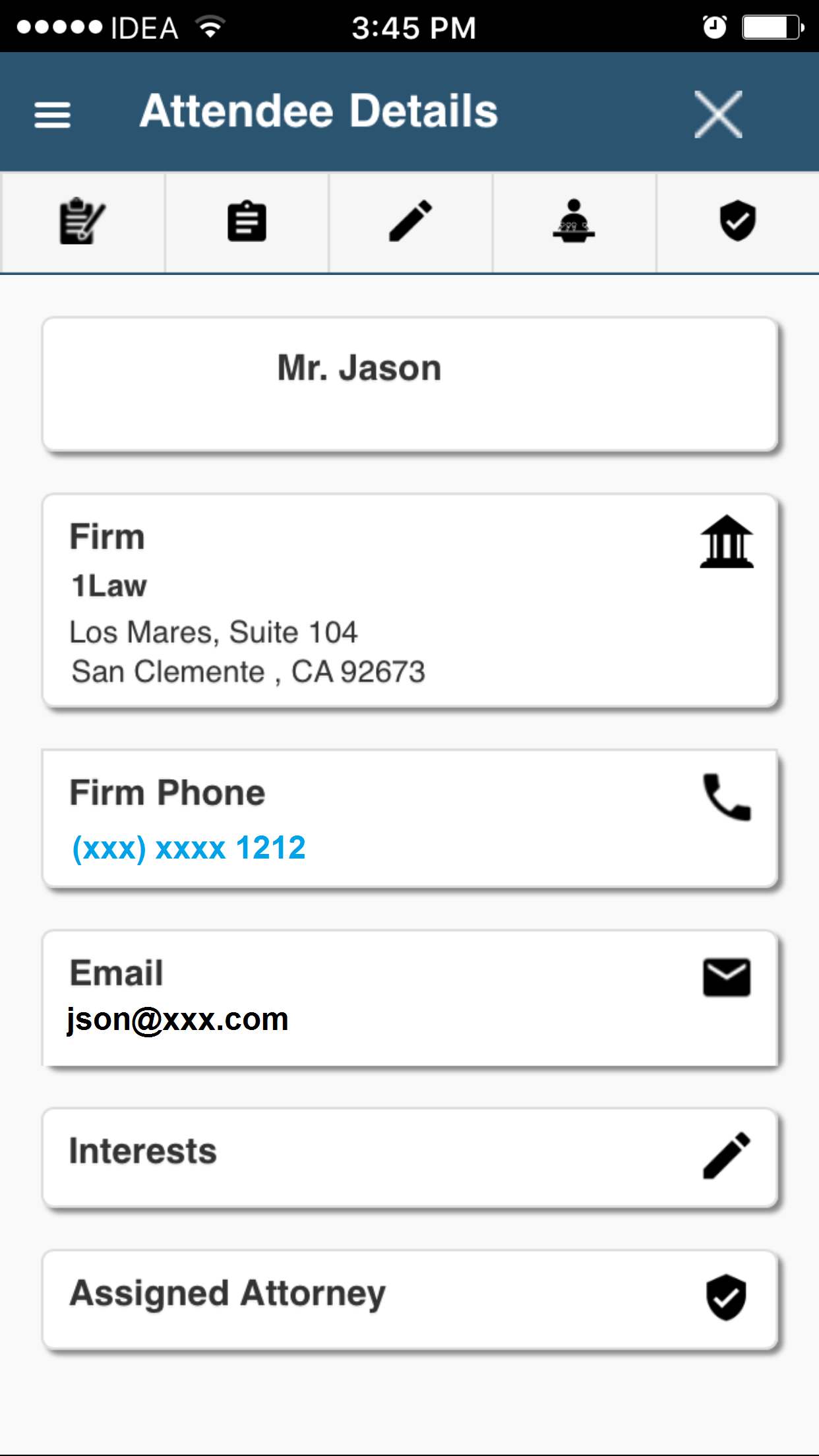This screenshot has height=1456, width=819.
Task: Tap the phone handset icon
Action: click(727, 797)
